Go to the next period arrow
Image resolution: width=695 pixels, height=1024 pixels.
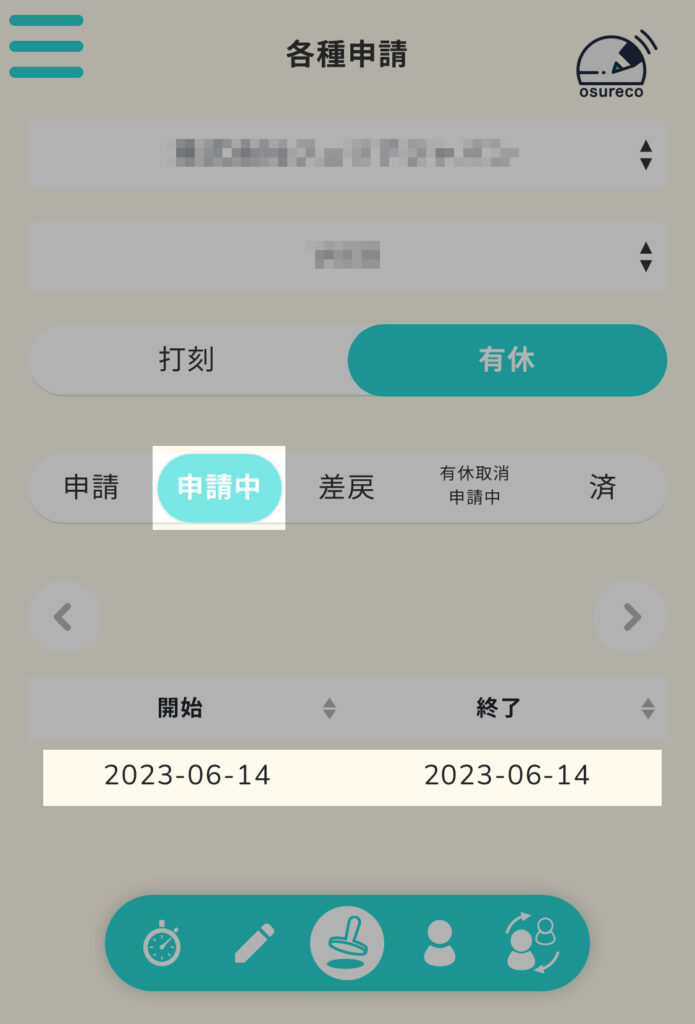tap(630, 618)
